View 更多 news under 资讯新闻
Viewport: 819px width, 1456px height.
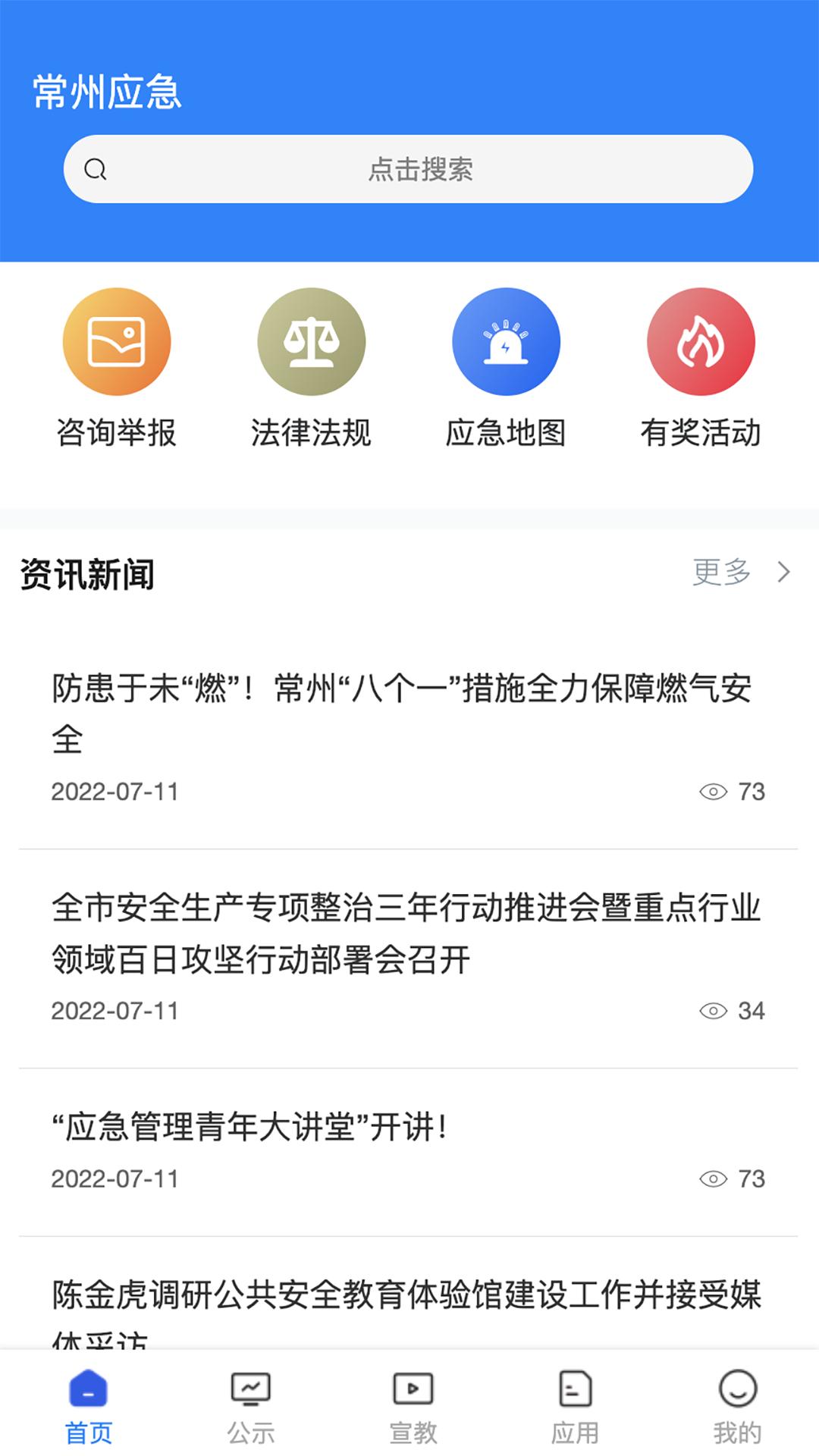coord(740,572)
